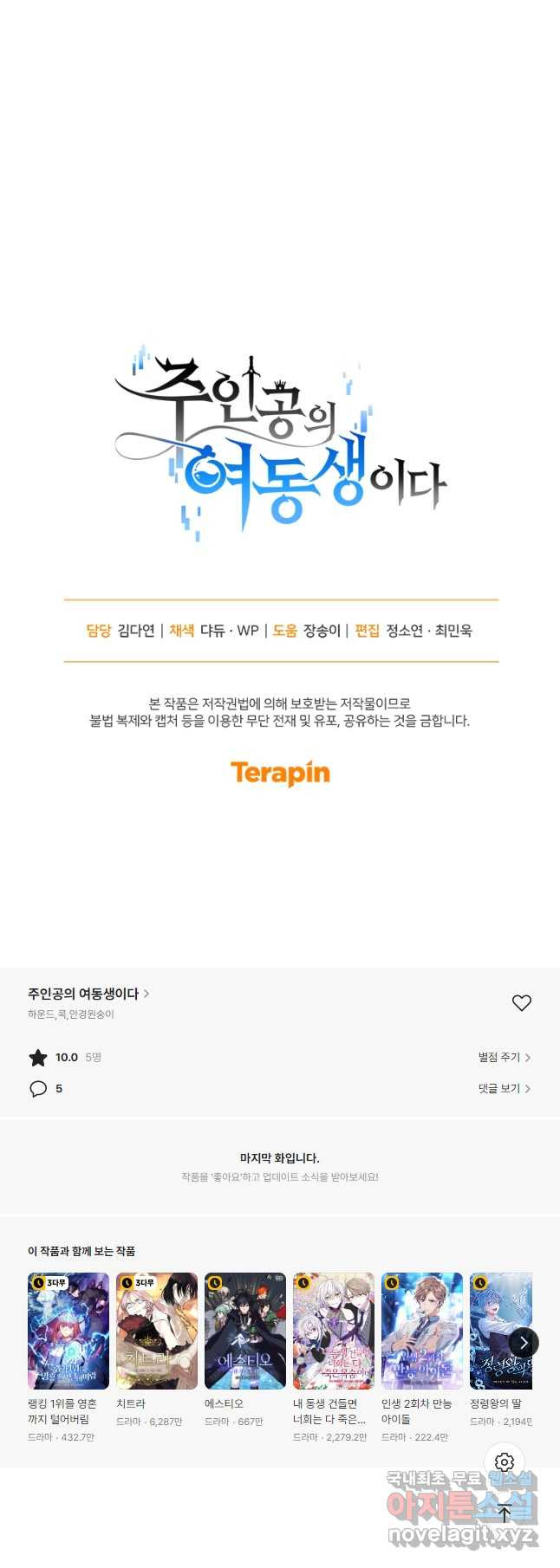560x1568 pixels.
Task: Jump to top with the up arrow
Action: pos(505,1513)
